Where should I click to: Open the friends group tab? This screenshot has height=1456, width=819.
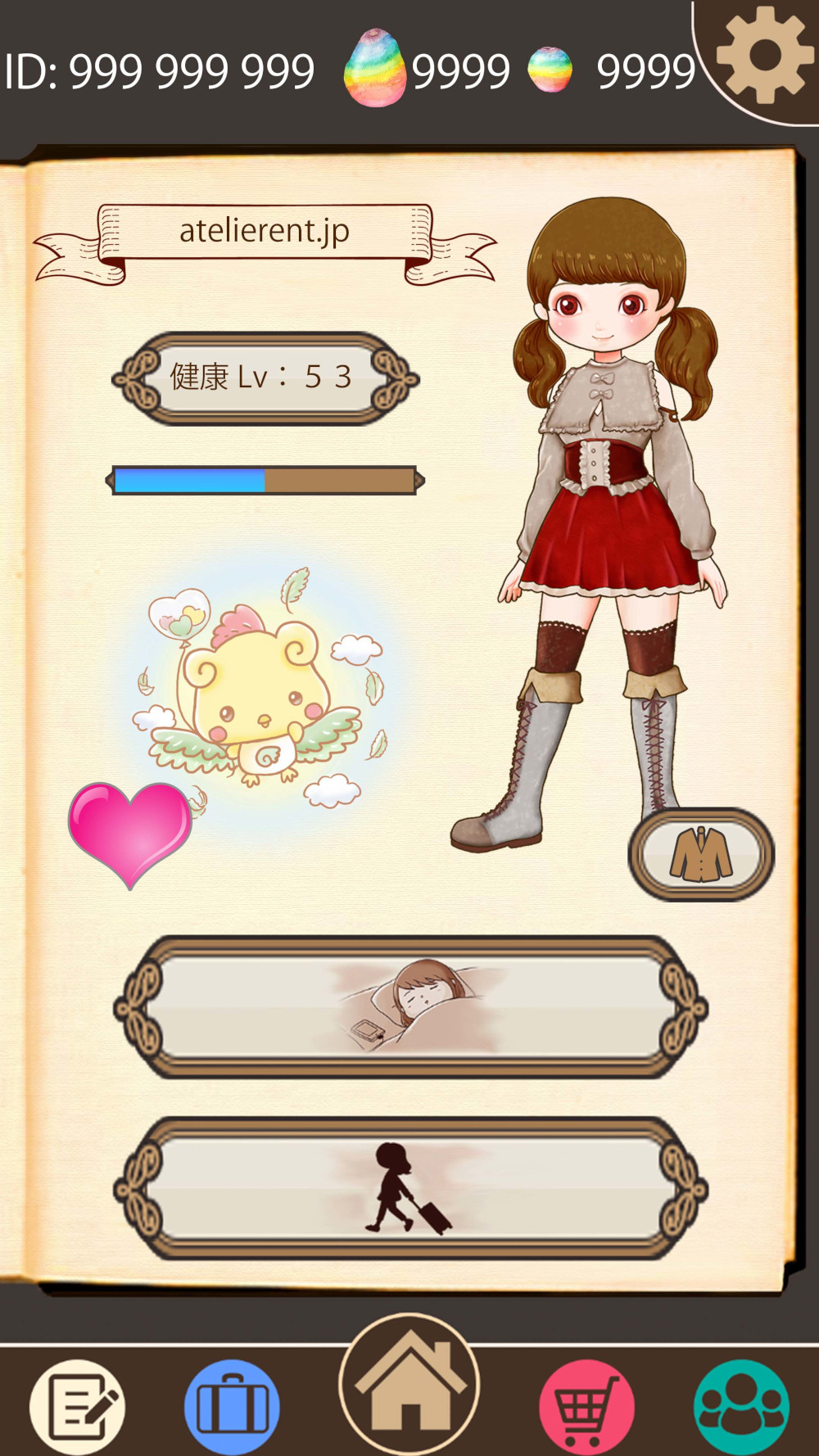741,1407
